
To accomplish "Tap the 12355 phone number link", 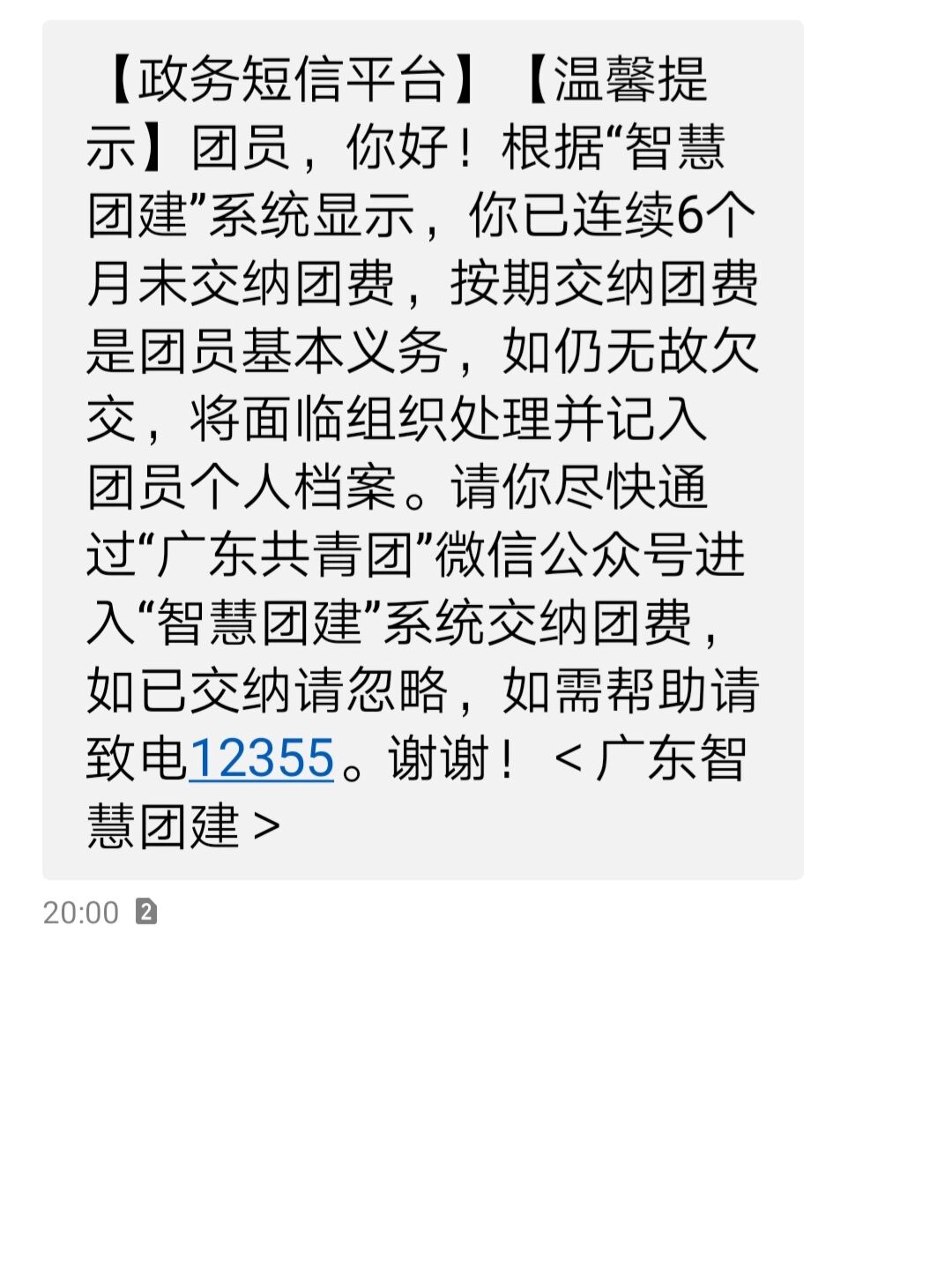I will coord(261,759).
